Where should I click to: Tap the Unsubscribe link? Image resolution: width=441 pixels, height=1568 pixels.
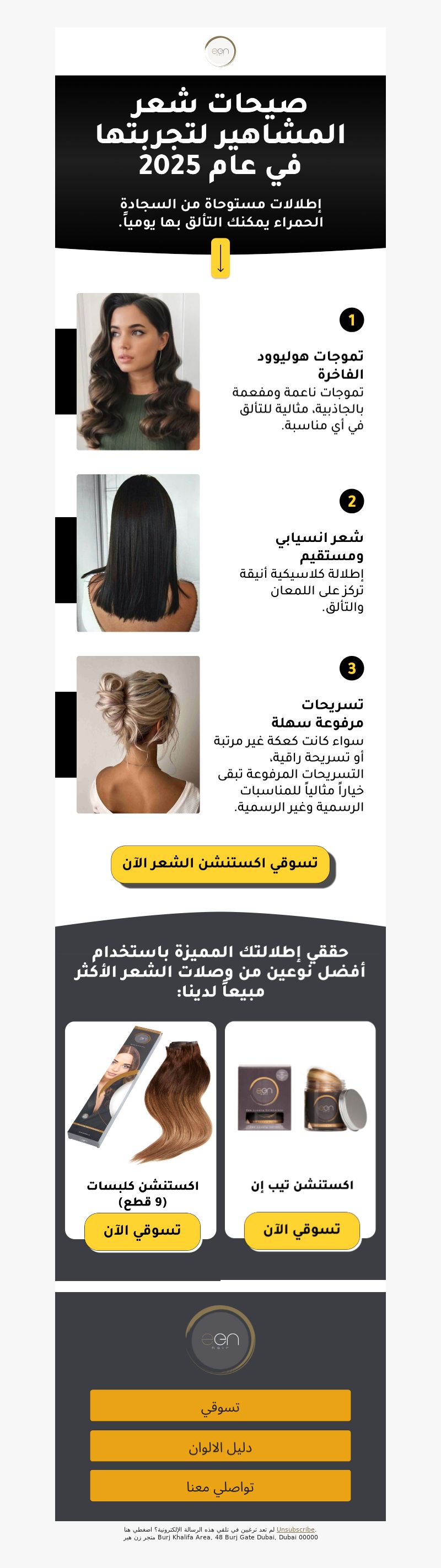pos(295,1529)
